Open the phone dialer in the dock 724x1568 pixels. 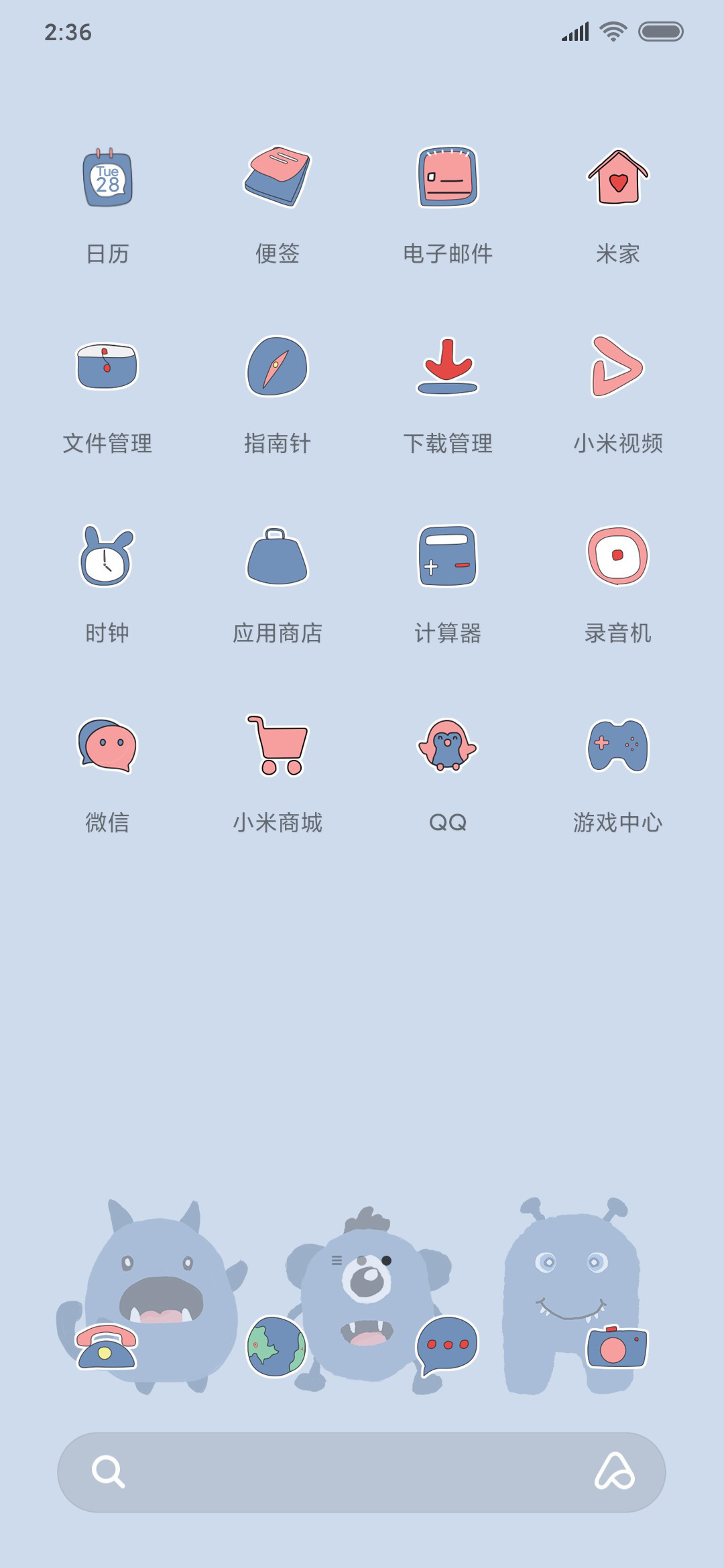pos(107,1347)
